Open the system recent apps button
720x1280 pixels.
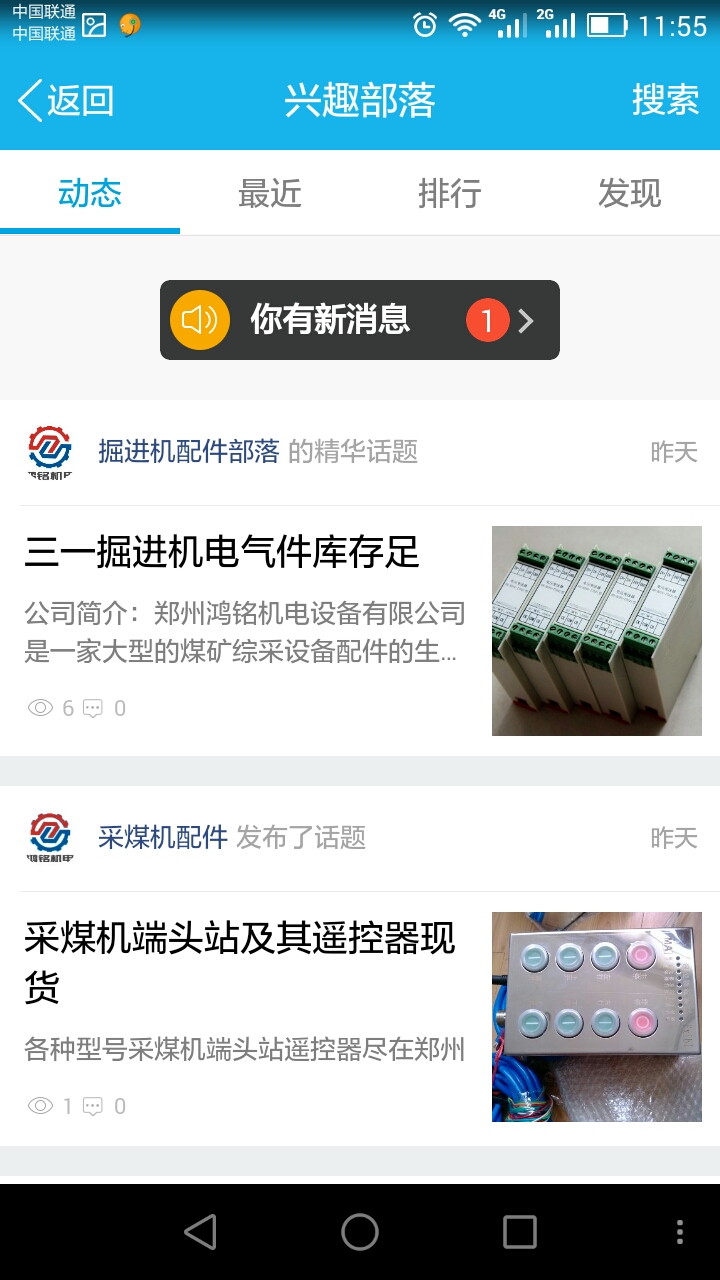(519, 1232)
